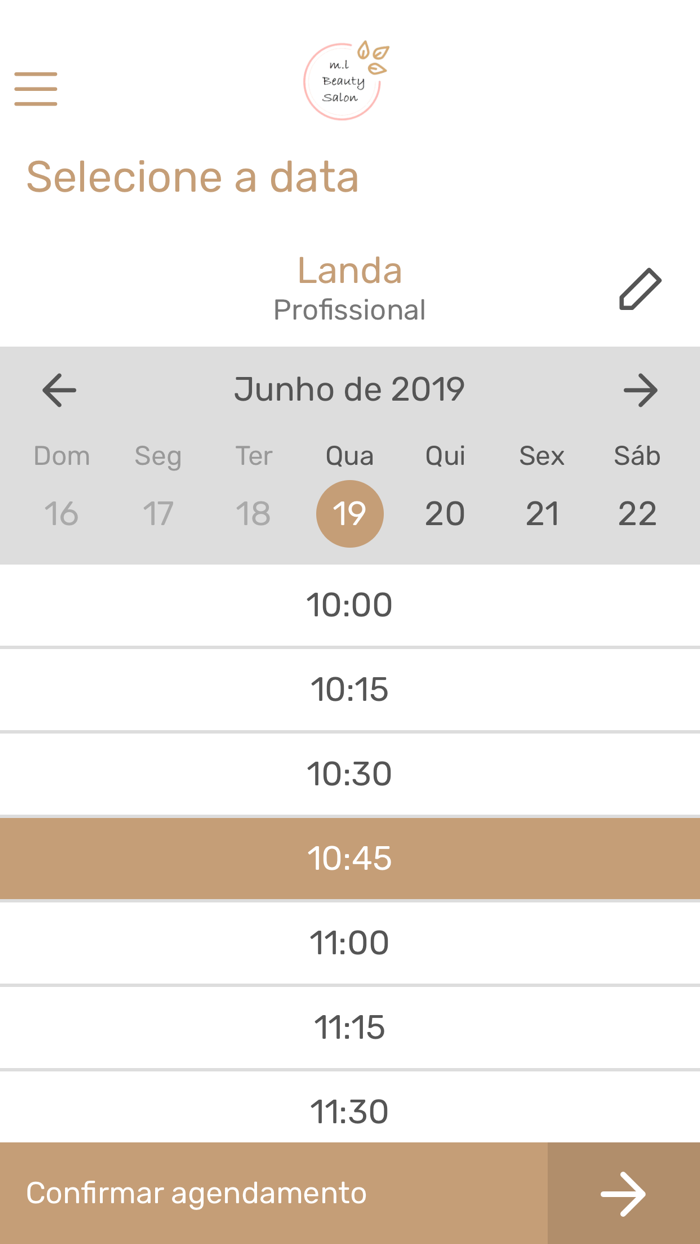Select Thursday the 20th
Image resolution: width=700 pixels, height=1244 pixels.
[445, 513]
